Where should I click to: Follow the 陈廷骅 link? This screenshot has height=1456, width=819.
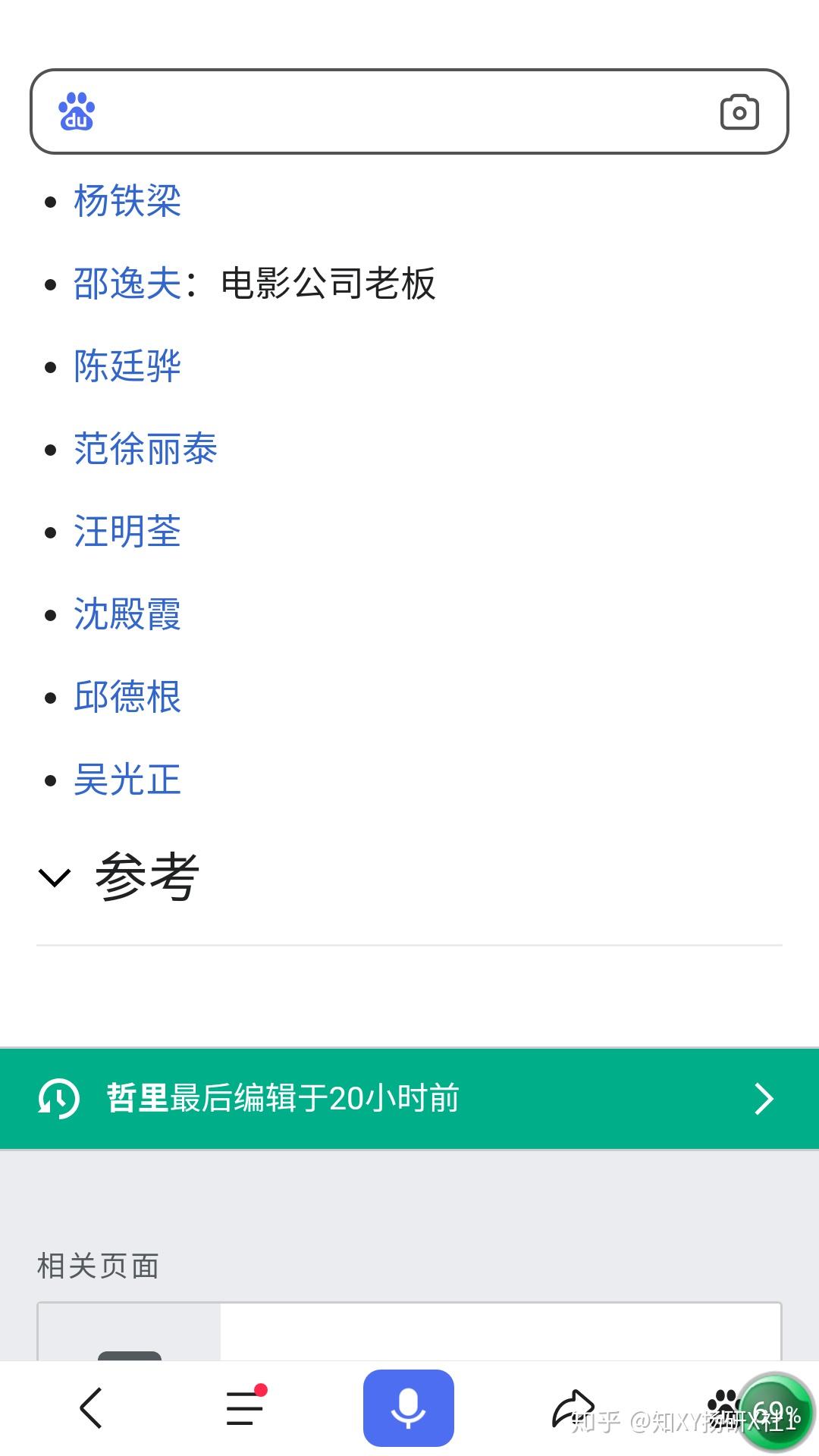127,366
